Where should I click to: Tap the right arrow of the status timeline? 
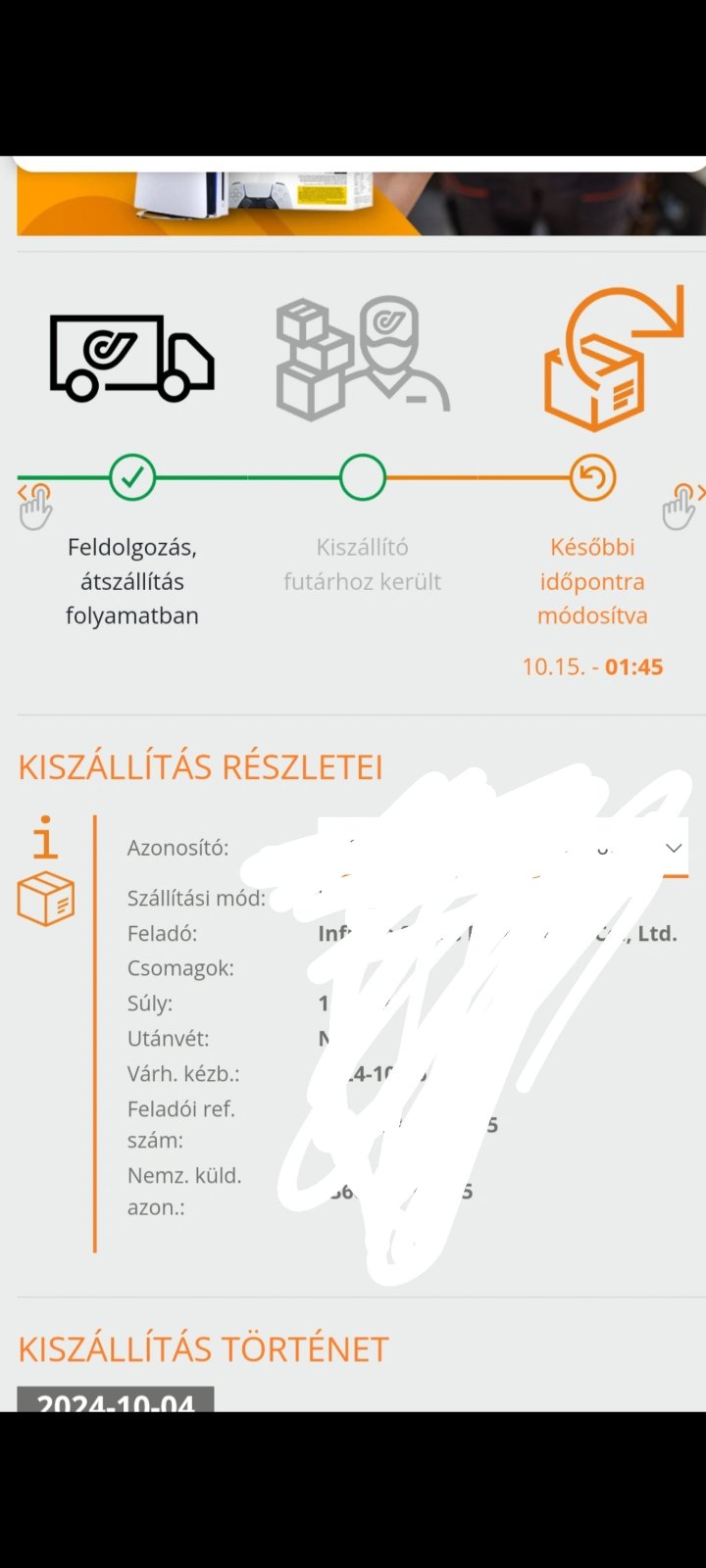(x=683, y=504)
